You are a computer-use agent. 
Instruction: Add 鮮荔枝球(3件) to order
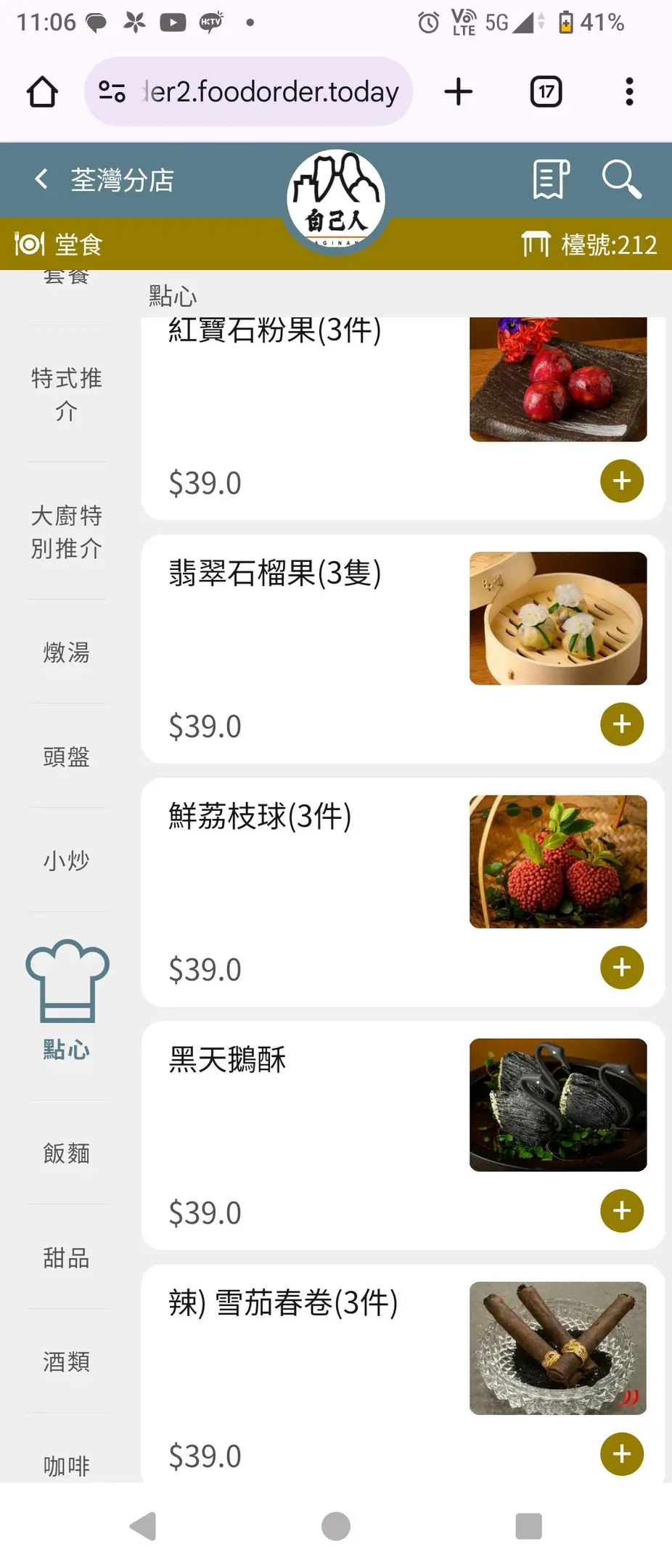click(622, 968)
